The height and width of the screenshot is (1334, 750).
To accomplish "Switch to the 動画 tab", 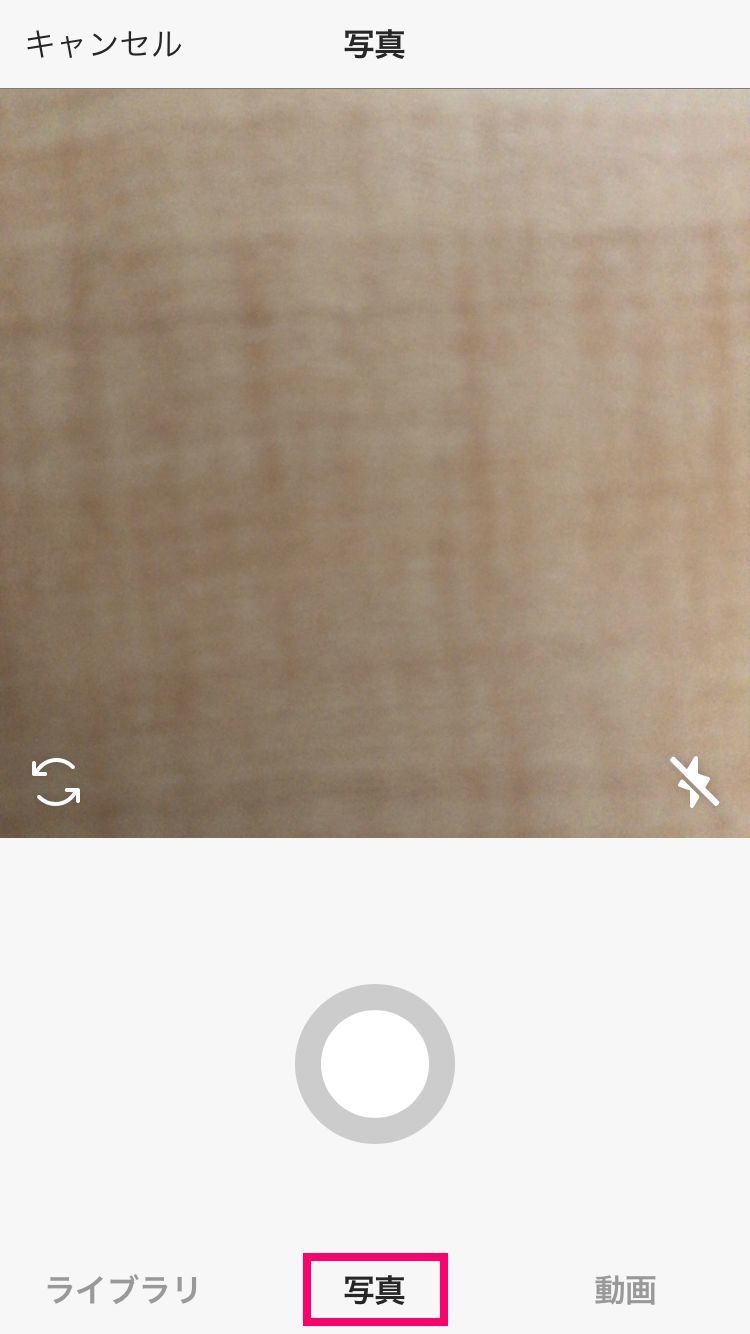I will tap(625, 1290).
